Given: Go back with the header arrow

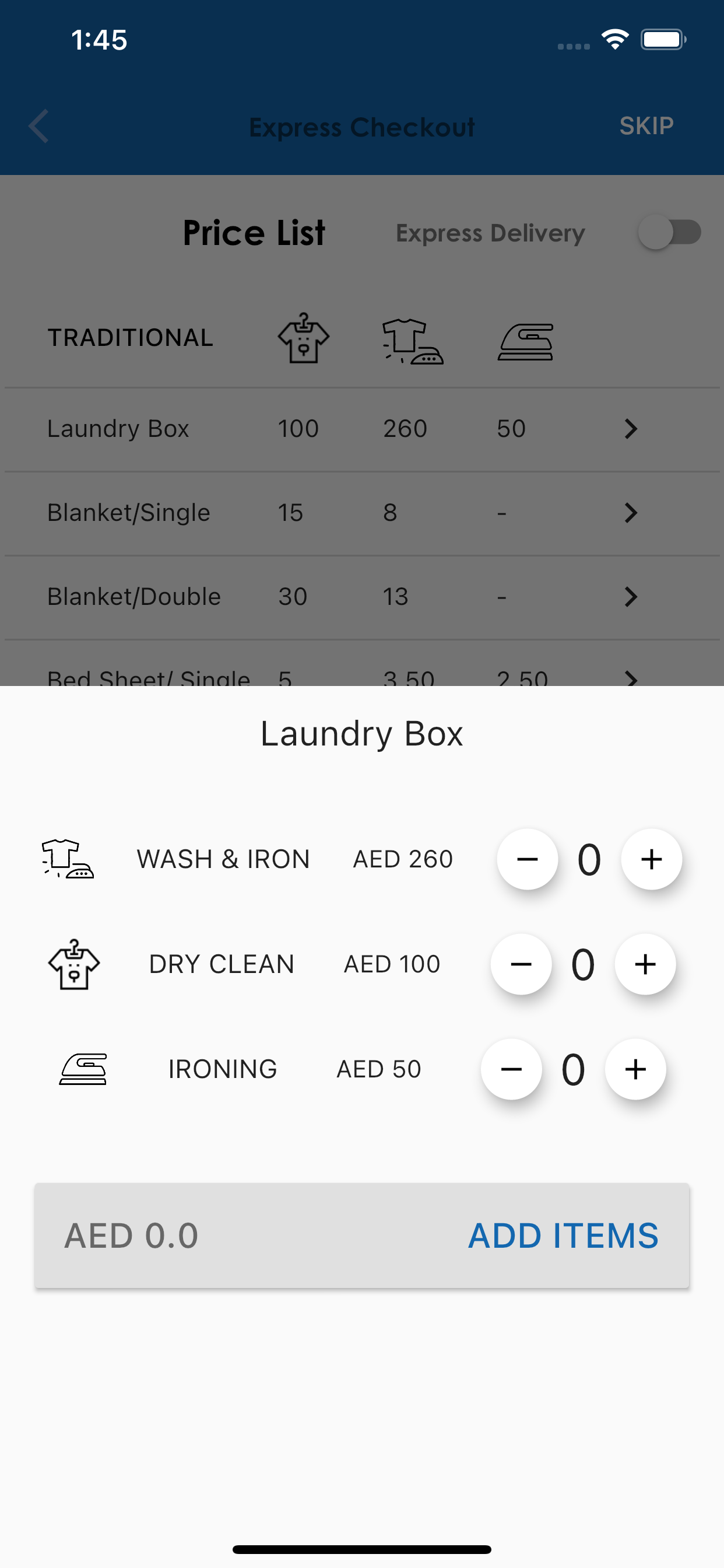Looking at the screenshot, I should (x=39, y=126).
